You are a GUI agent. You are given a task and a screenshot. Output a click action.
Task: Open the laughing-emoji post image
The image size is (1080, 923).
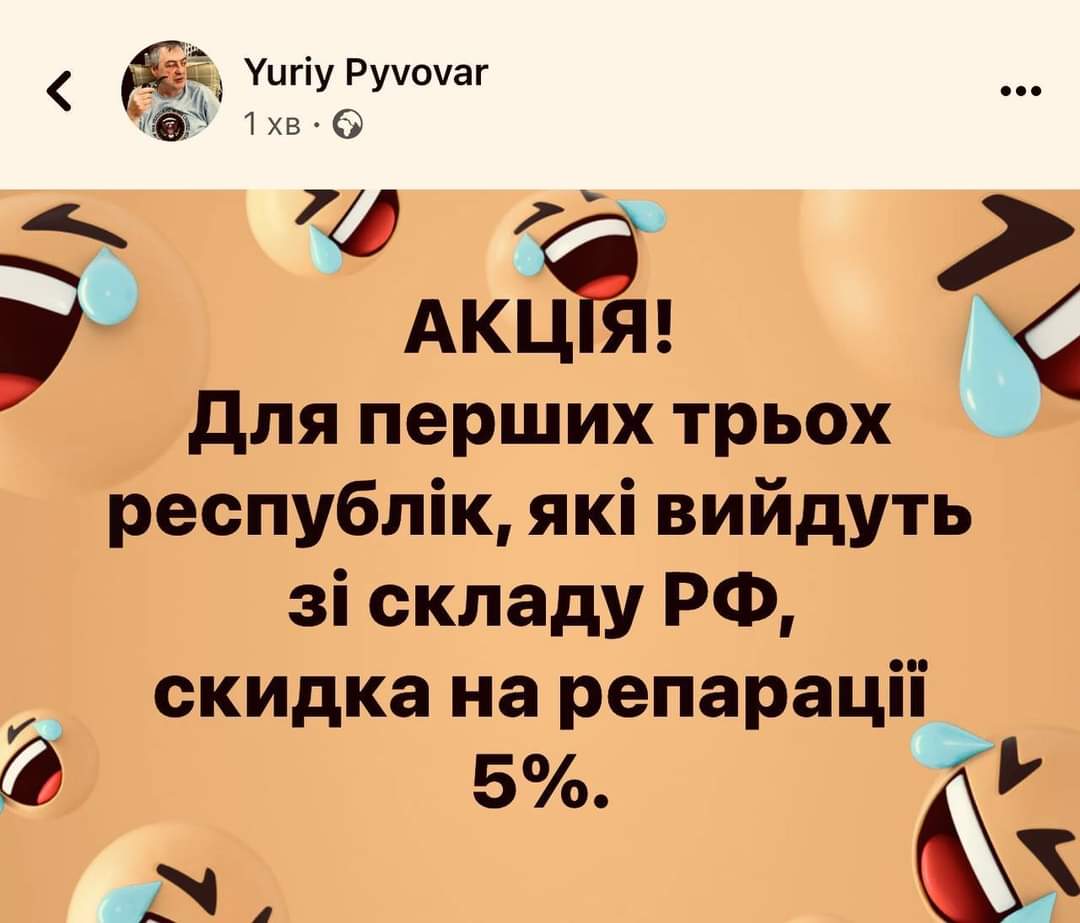coord(540,555)
